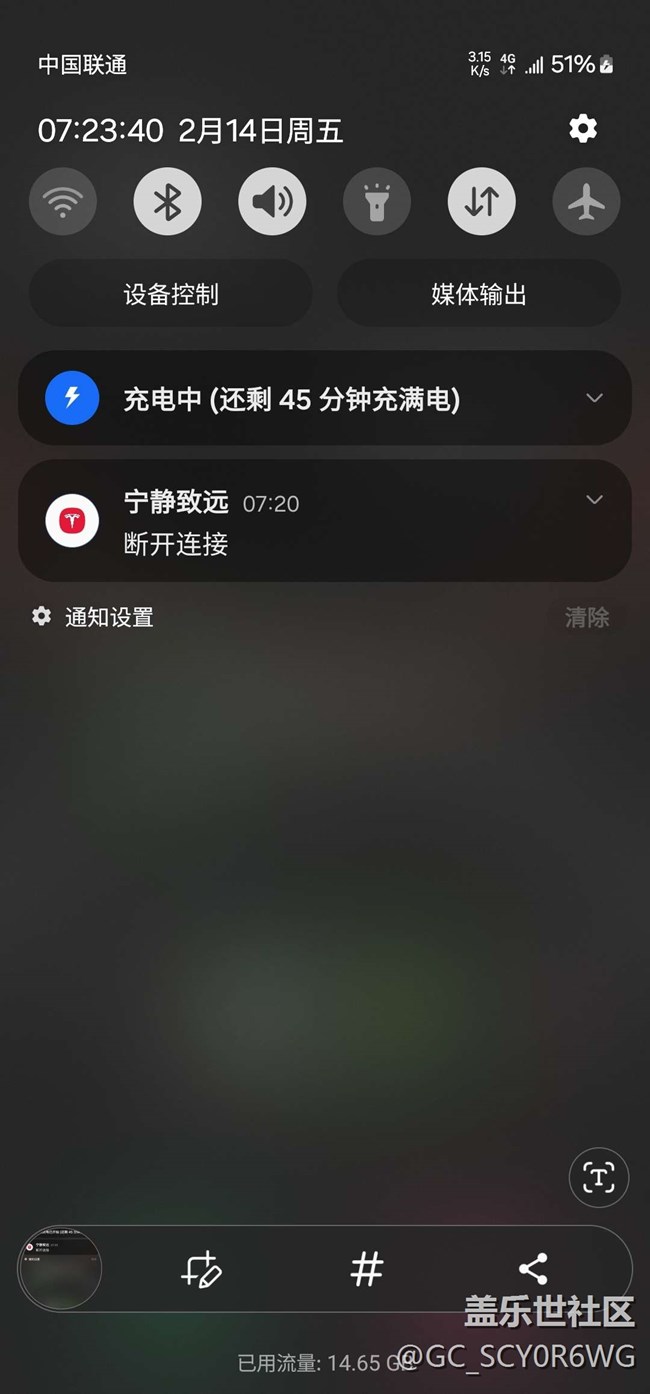Expand the 宁静致远 notification chevron
Viewport: 650px width, 1394px height.
[594, 500]
